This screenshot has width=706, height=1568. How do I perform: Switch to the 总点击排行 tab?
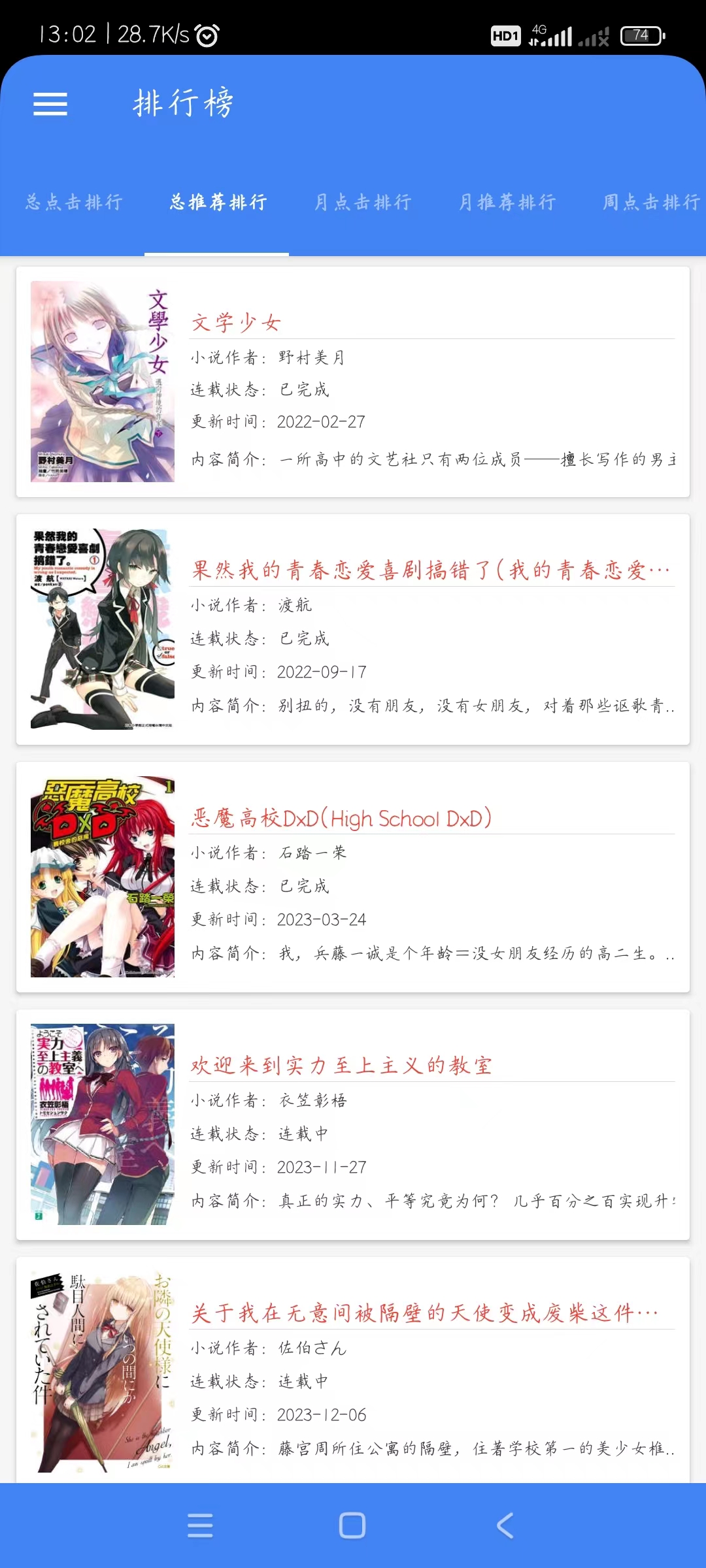point(73,203)
